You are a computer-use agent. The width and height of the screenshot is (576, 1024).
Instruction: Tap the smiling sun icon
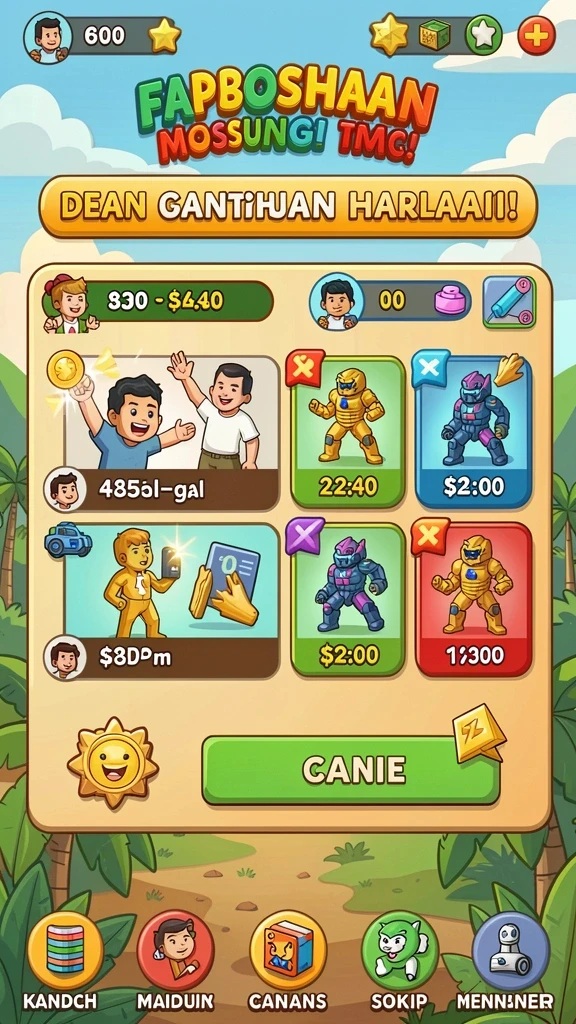[113, 763]
